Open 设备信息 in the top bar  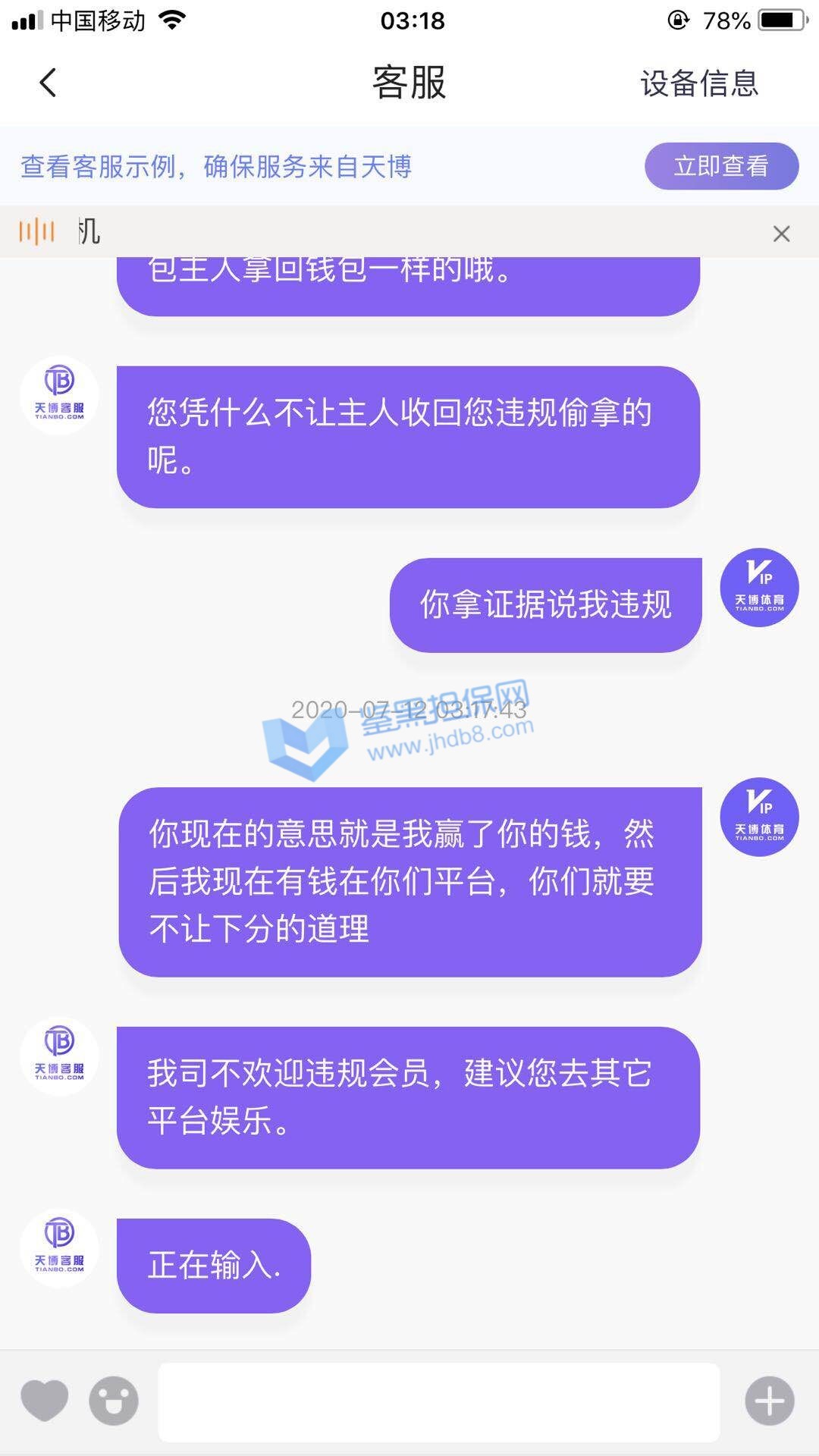698,83
